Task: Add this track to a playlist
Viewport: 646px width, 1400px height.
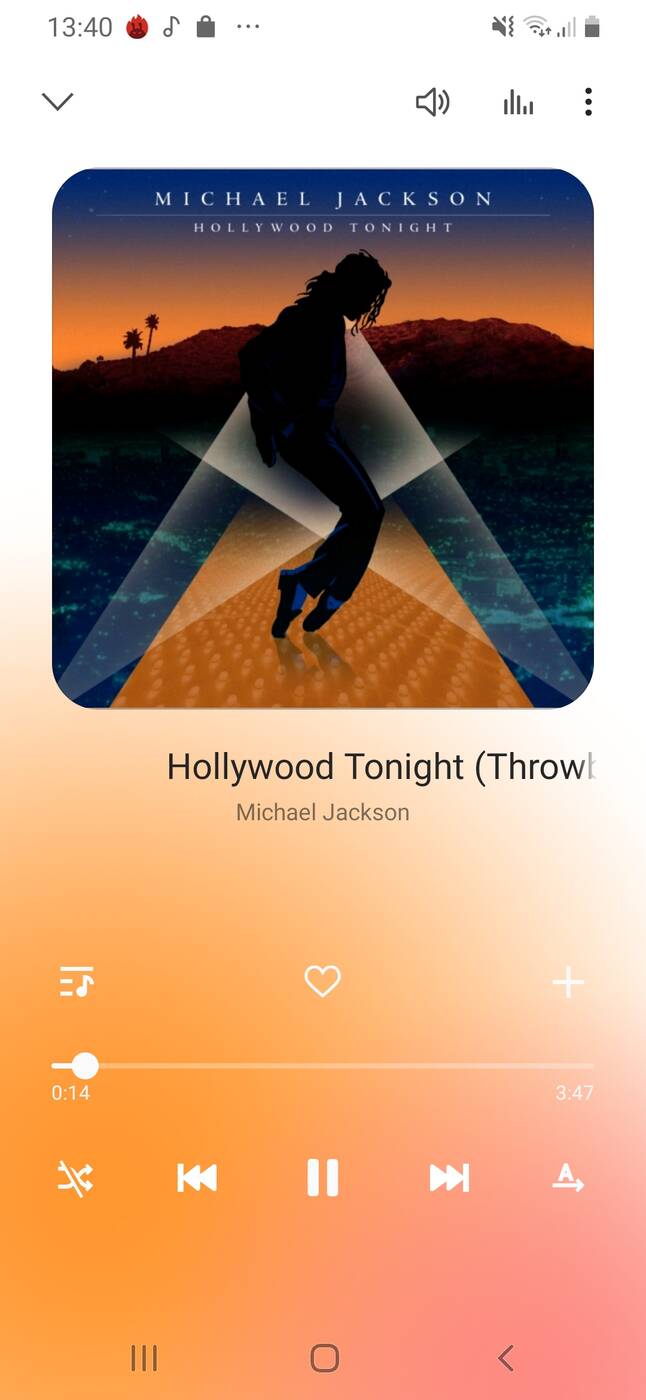Action: coord(568,983)
